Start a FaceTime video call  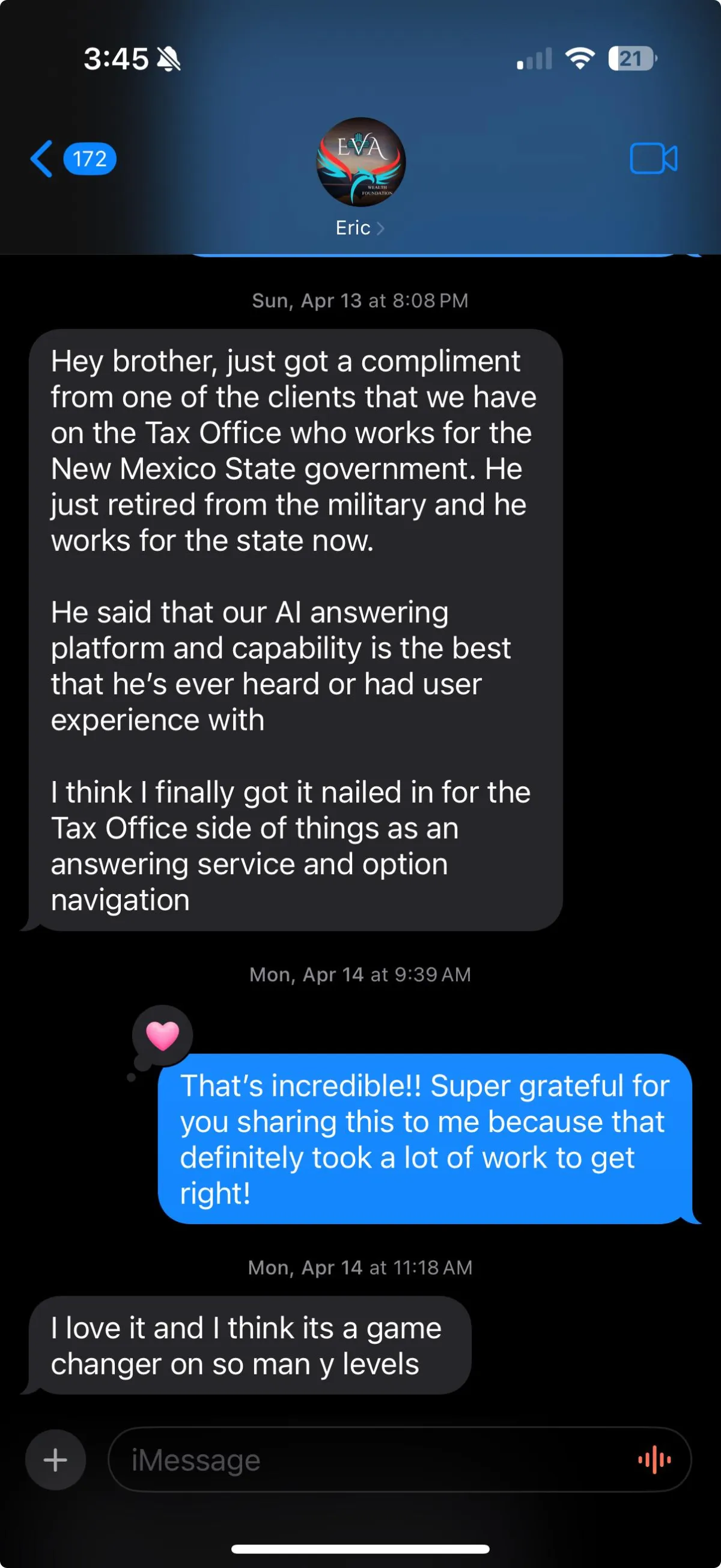pos(653,159)
